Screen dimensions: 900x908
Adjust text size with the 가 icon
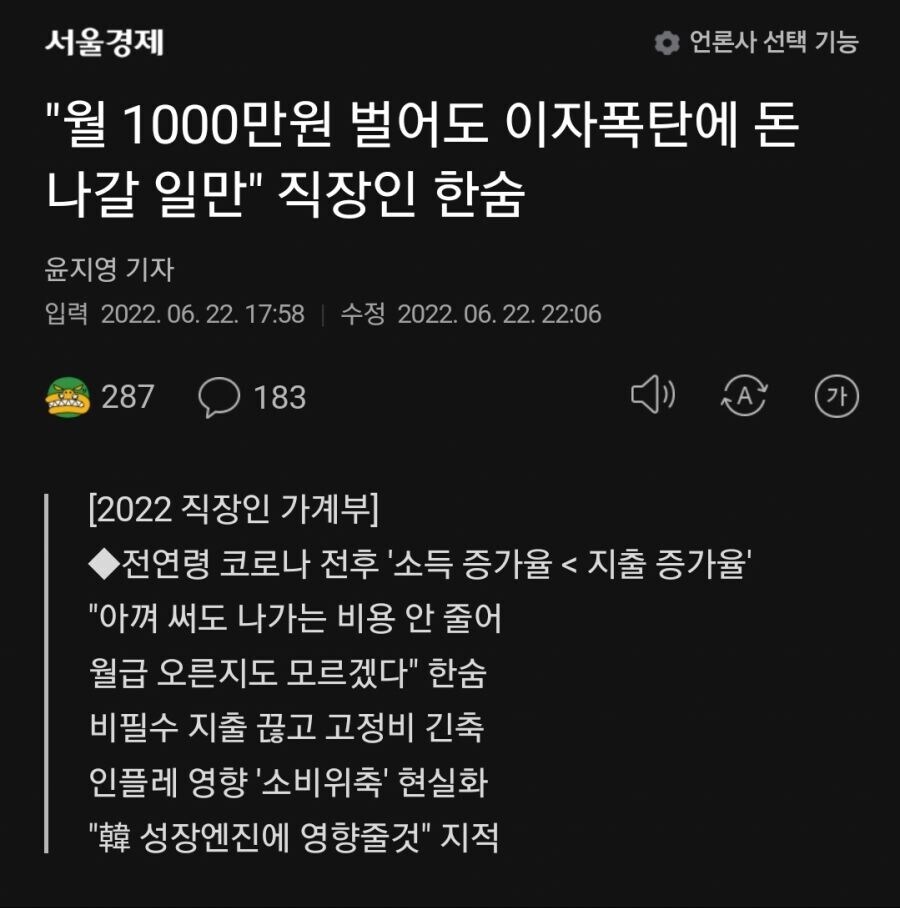pyautogui.click(x=834, y=396)
